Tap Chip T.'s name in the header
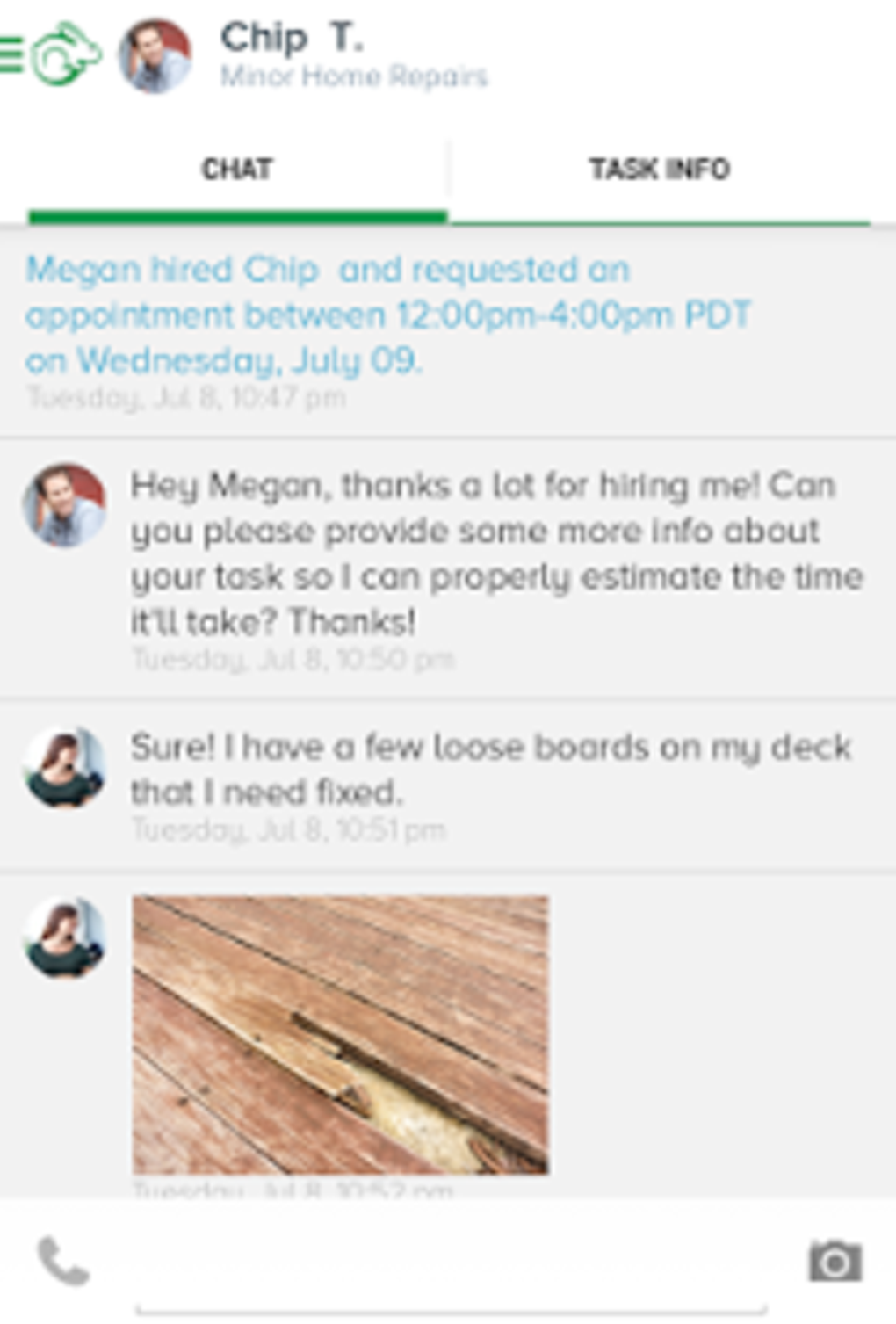Image resolution: width=896 pixels, height=1324 pixels. tap(292, 37)
